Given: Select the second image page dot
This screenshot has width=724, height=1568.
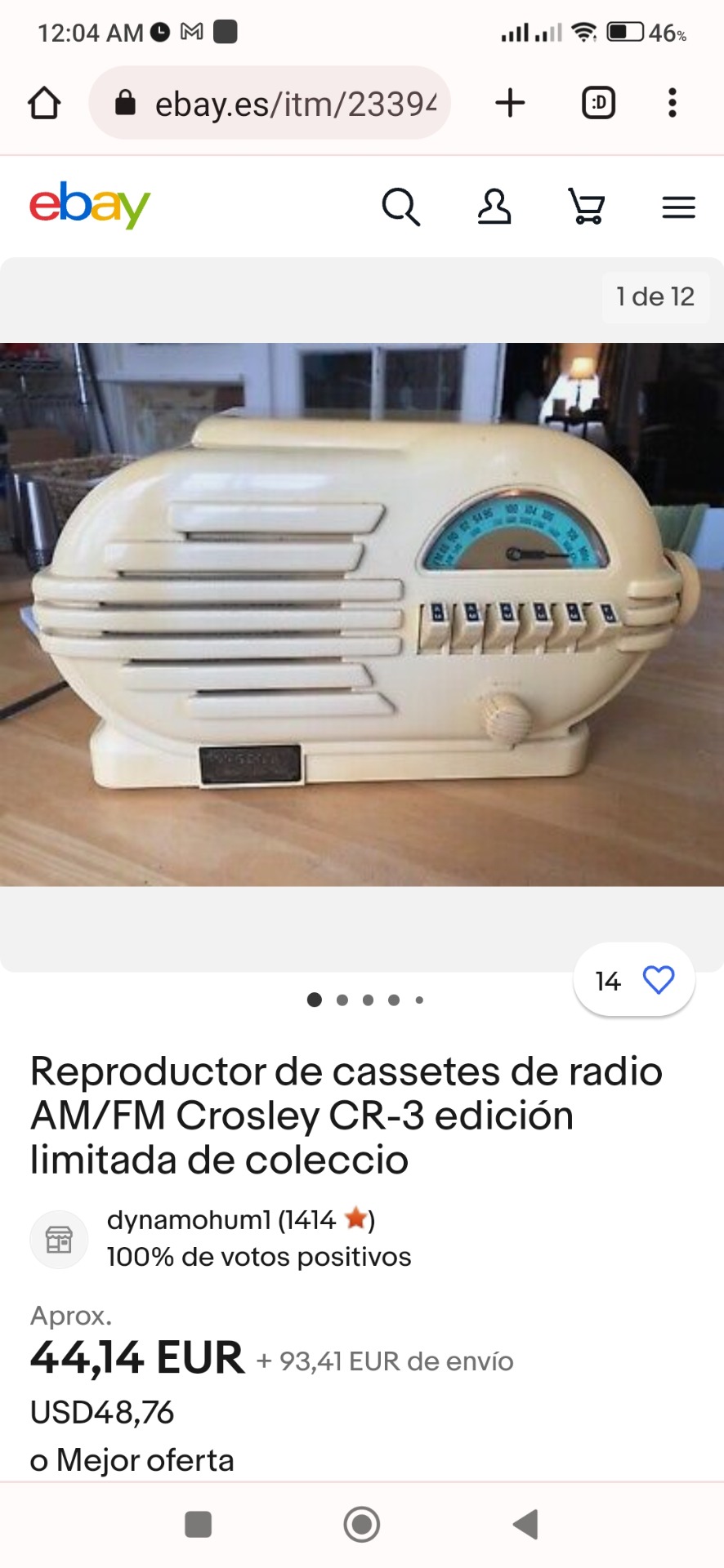Looking at the screenshot, I should point(342,1000).
